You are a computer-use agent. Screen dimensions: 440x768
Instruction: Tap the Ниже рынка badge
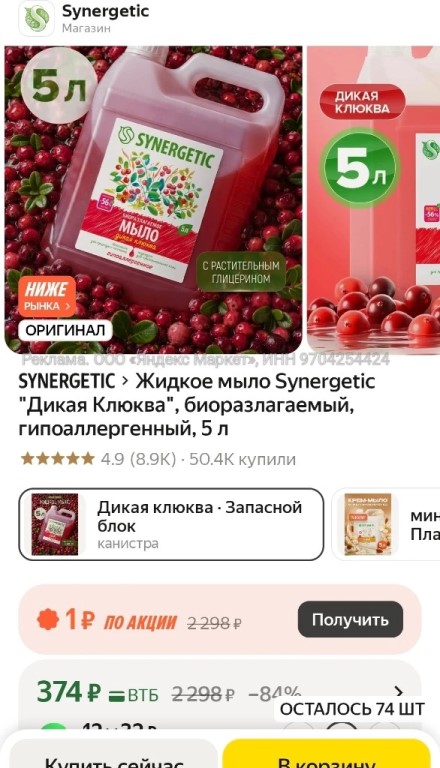pos(47,297)
